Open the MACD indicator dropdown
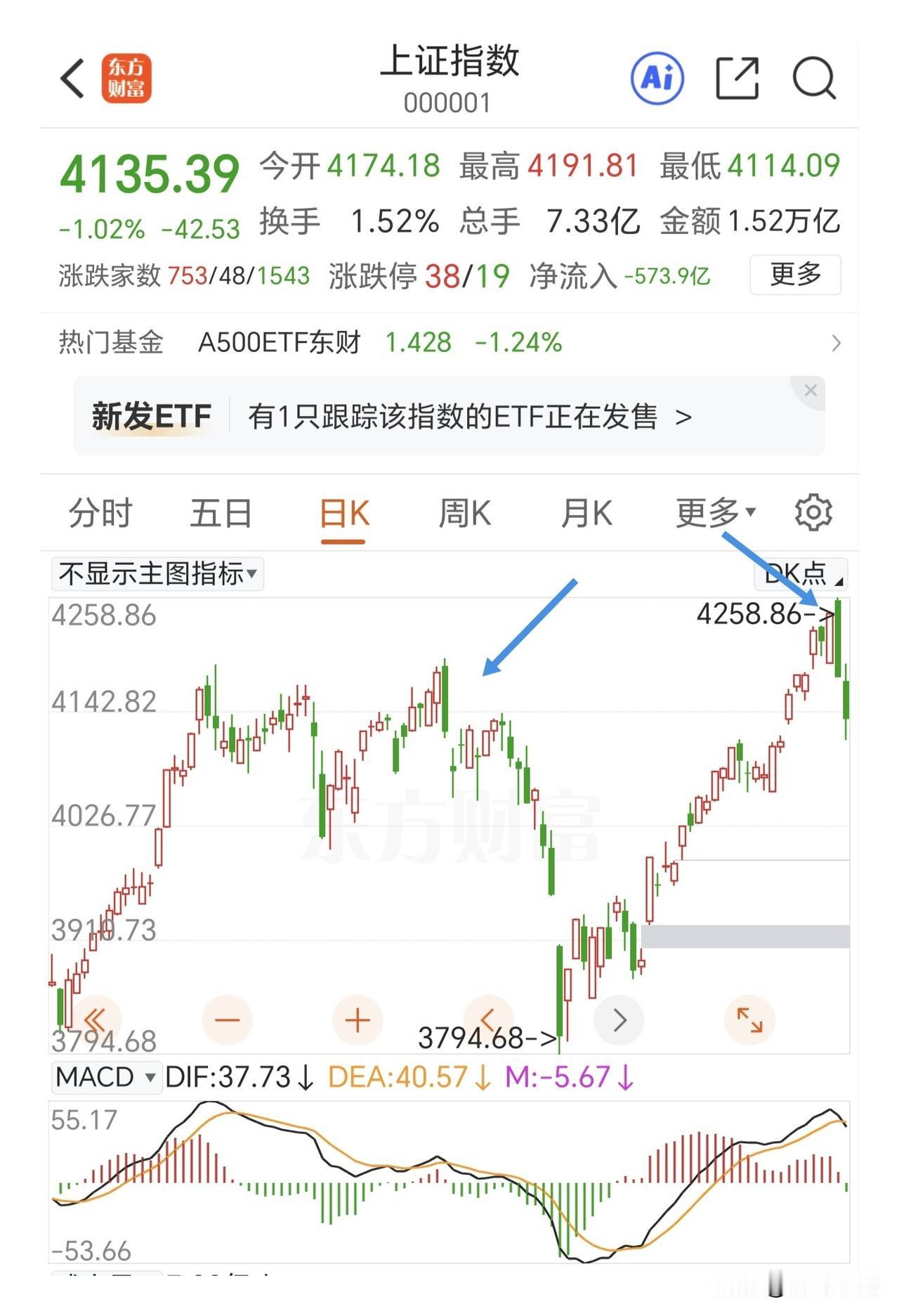 tap(106, 1076)
